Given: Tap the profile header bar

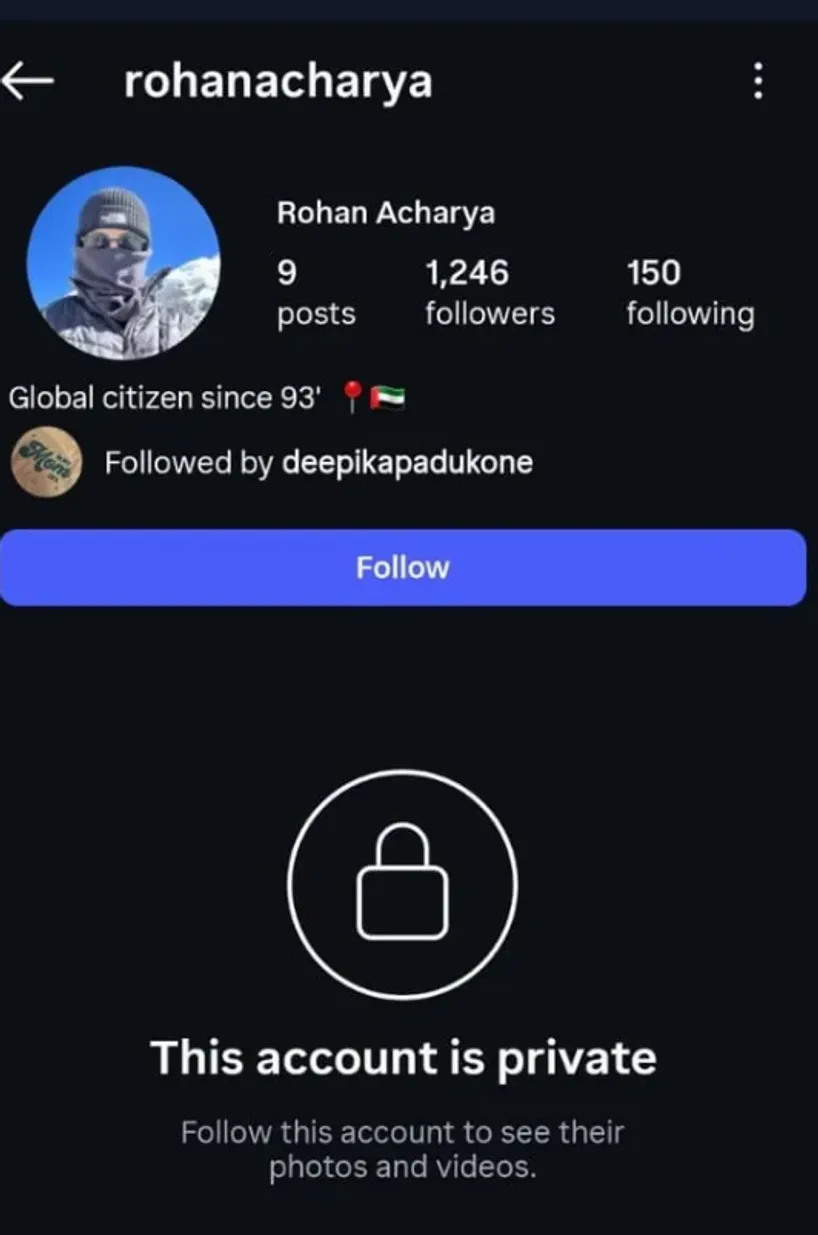Looking at the screenshot, I should coord(404,82).
